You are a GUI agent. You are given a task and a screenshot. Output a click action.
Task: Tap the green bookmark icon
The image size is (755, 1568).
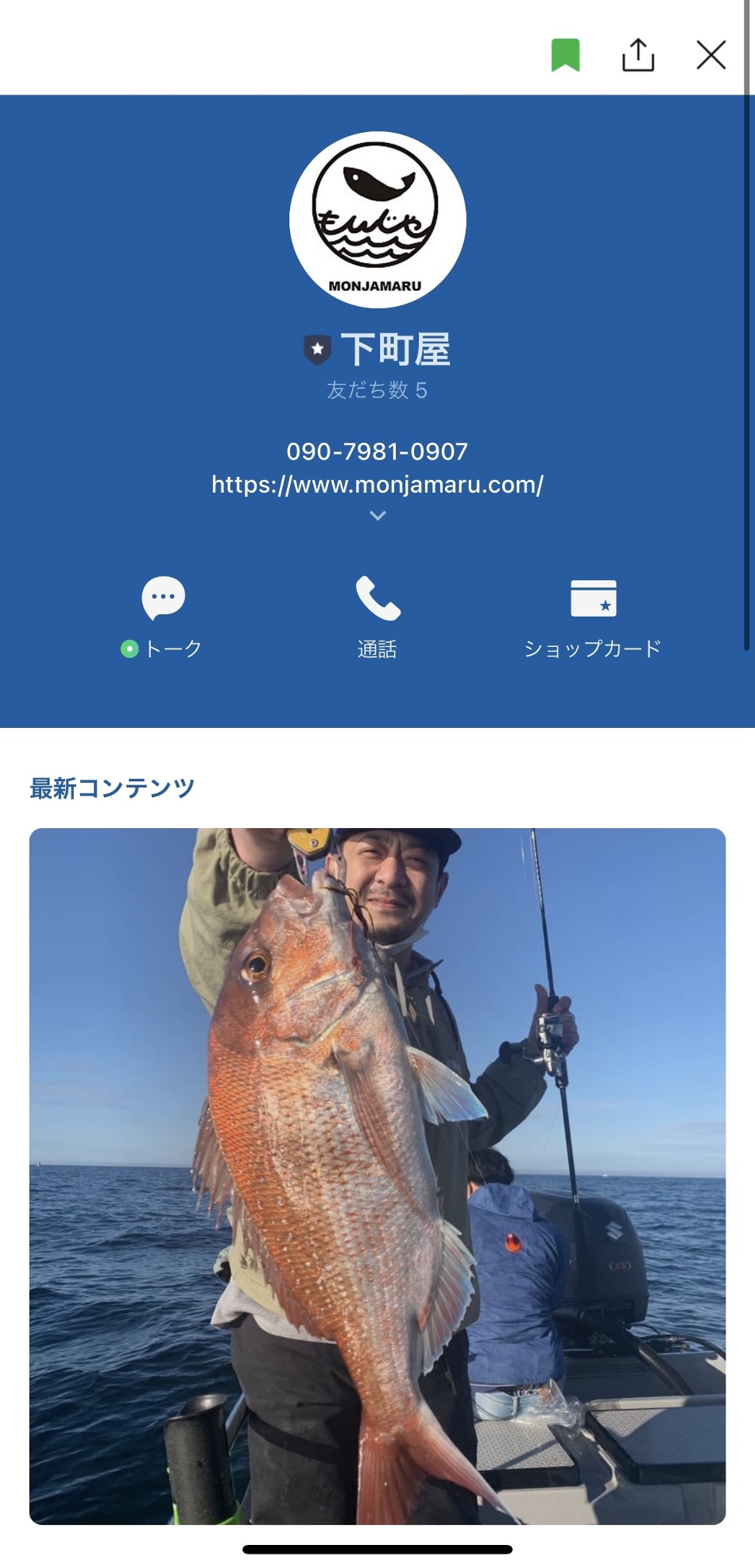pos(565,55)
